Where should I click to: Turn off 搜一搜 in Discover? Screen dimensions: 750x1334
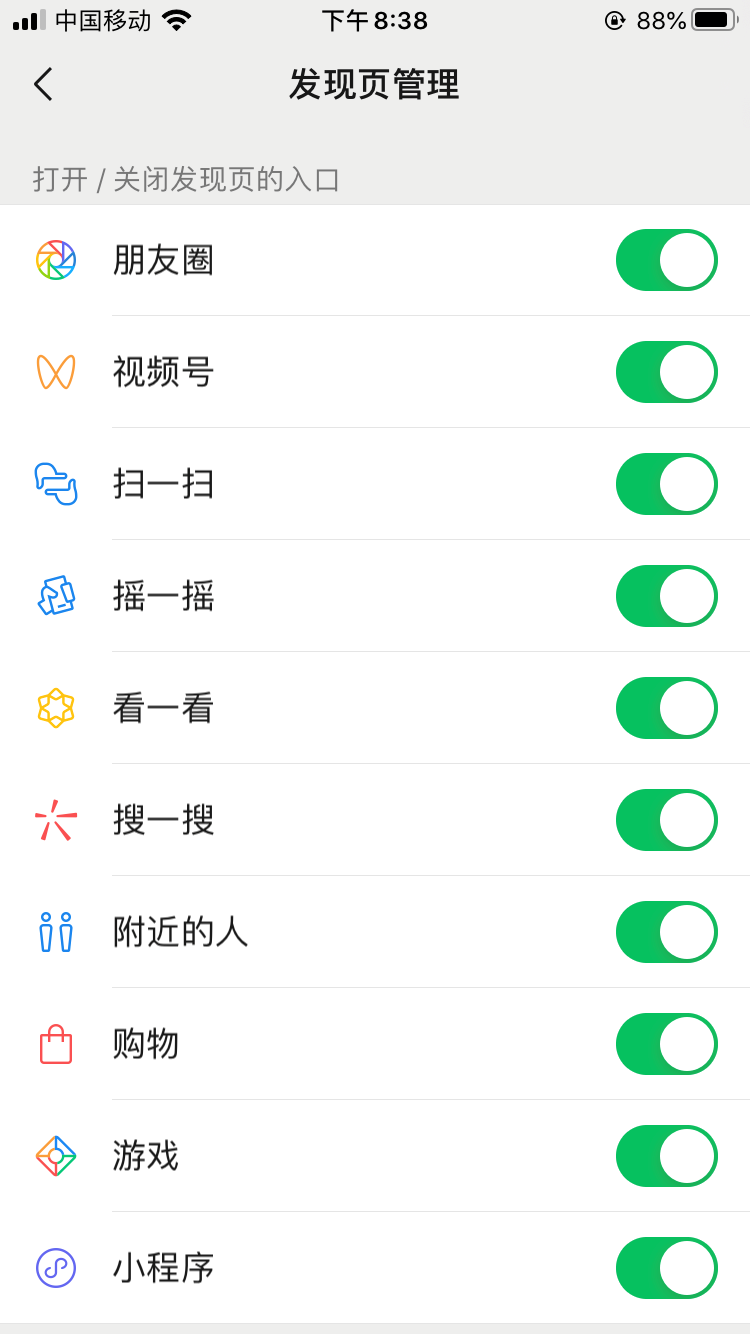[x=667, y=820]
